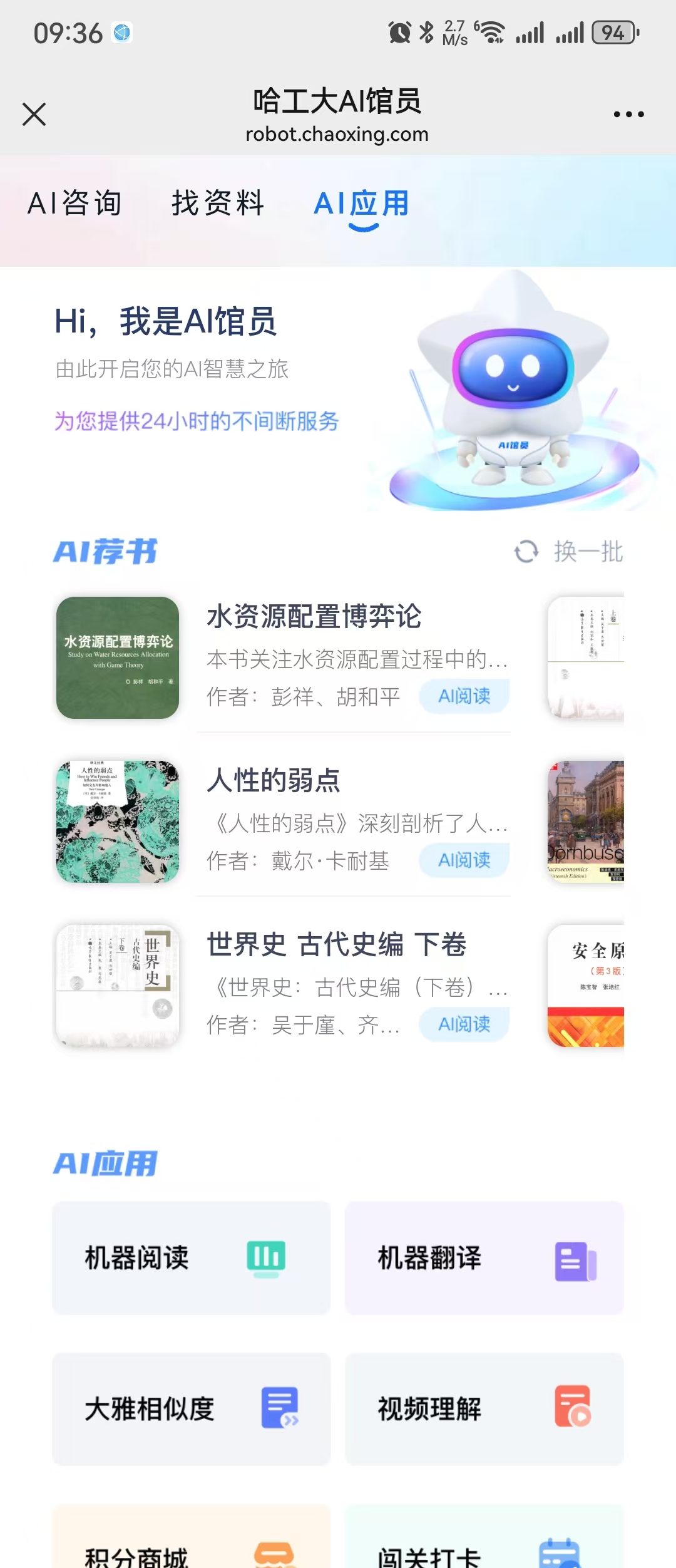This screenshot has height=1568, width=676.
Task: Tap AI阅读 for 世界史 古代史编 下卷
Action: (x=464, y=1024)
